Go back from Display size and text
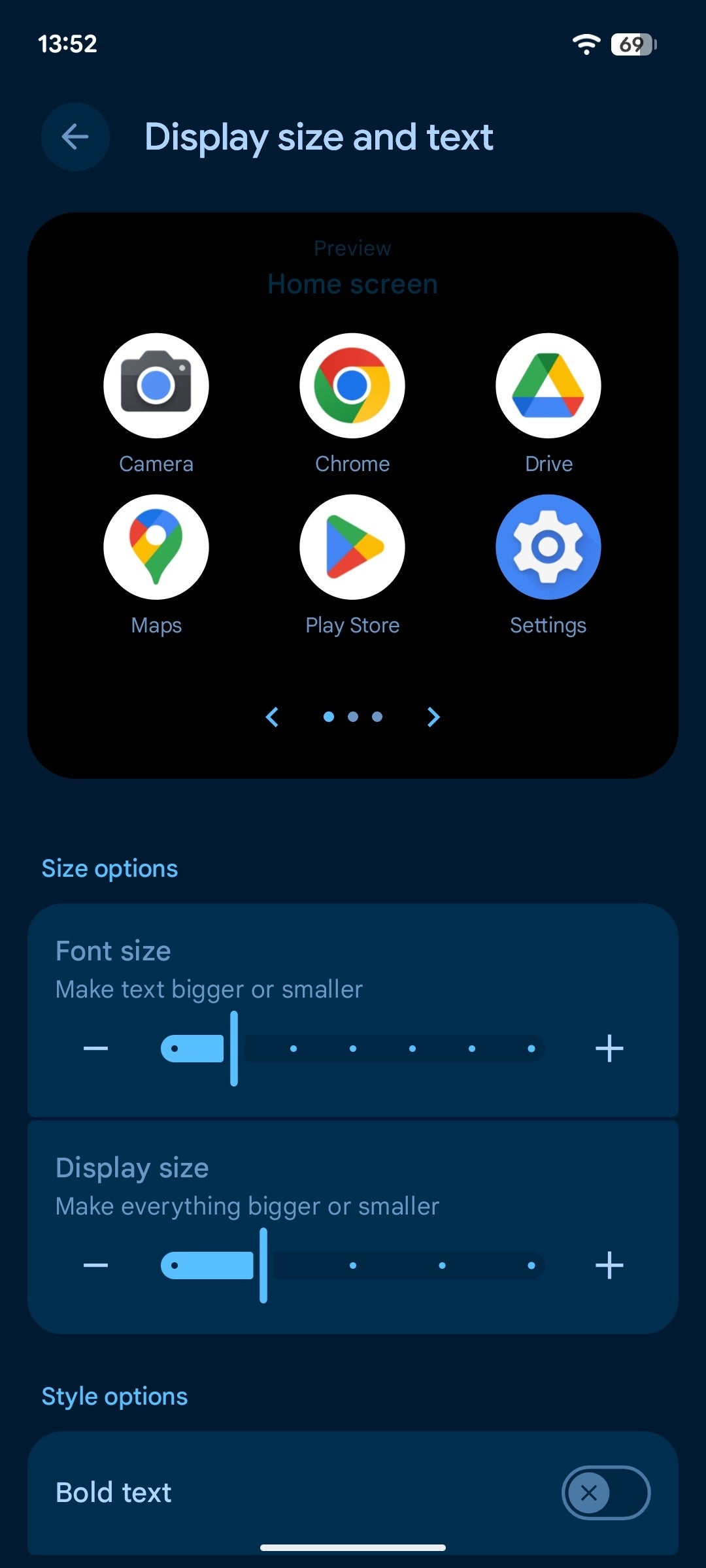This screenshot has height=1568, width=706. (x=75, y=137)
